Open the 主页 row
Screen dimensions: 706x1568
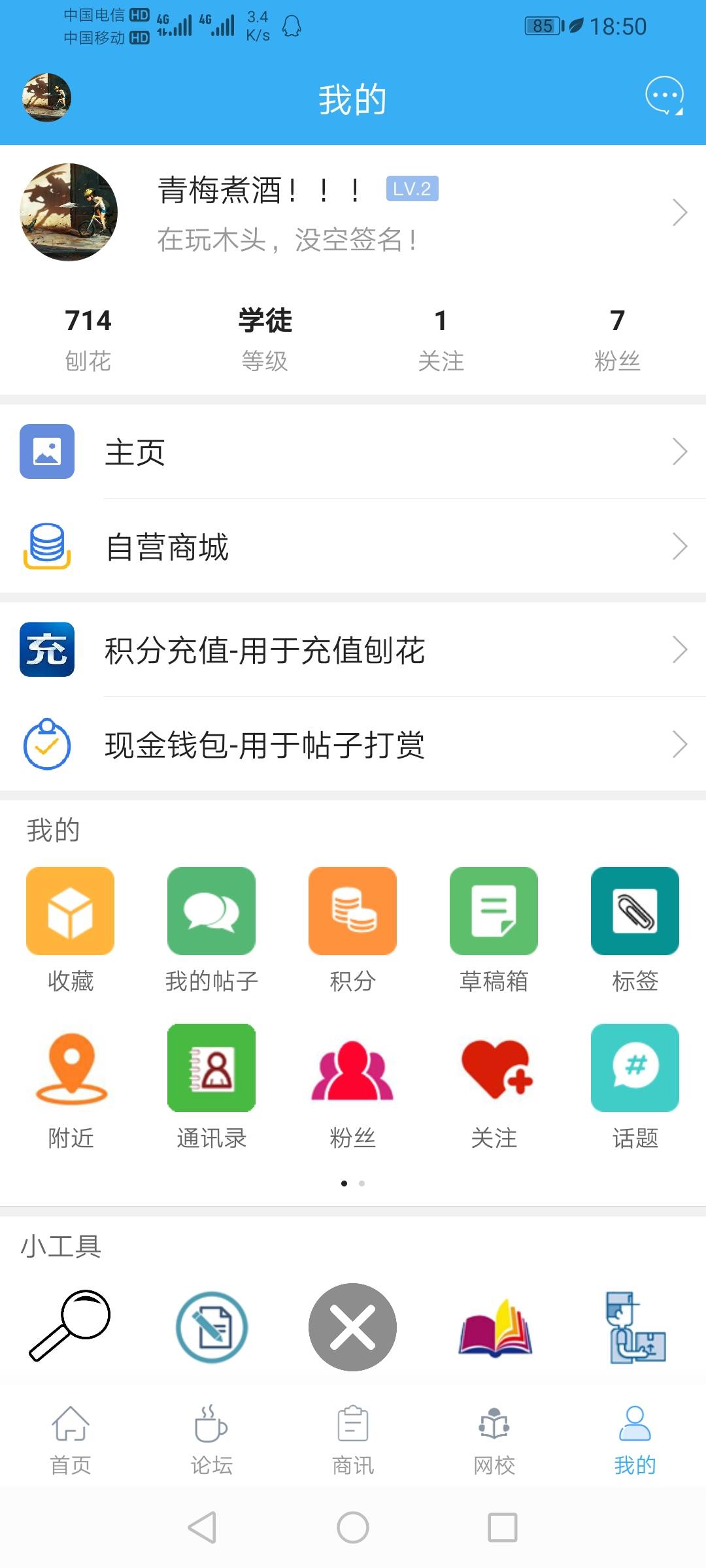click(353, 452)
